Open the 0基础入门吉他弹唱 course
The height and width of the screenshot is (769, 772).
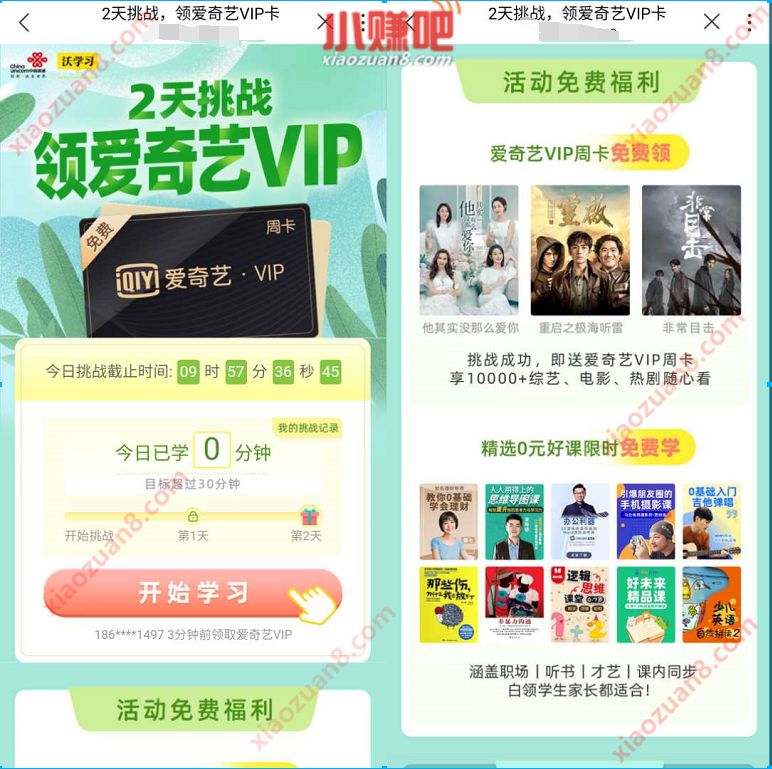pyautogui.click(x=711, y=521)
